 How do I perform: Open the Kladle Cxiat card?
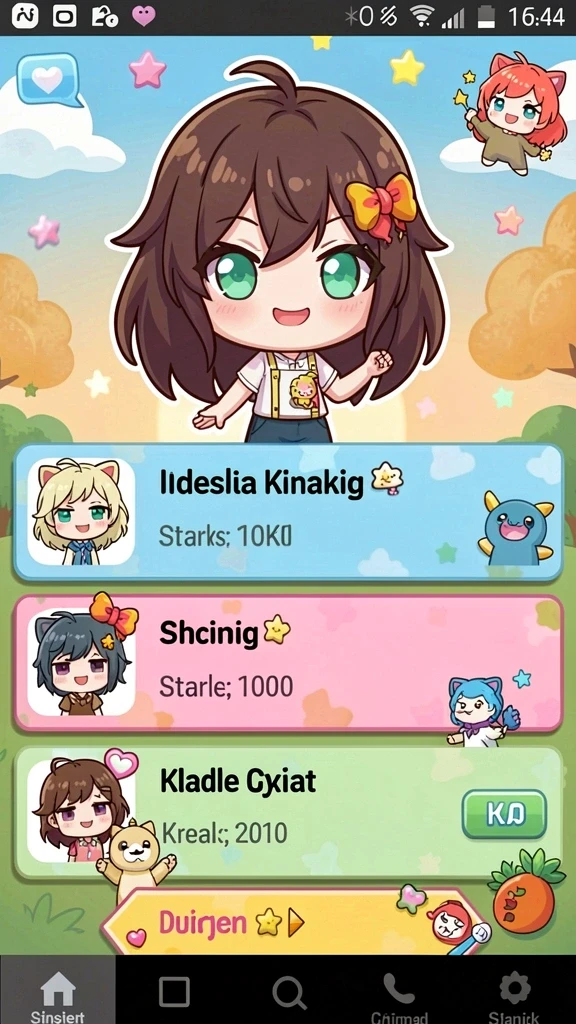click(x=288, y=813)
